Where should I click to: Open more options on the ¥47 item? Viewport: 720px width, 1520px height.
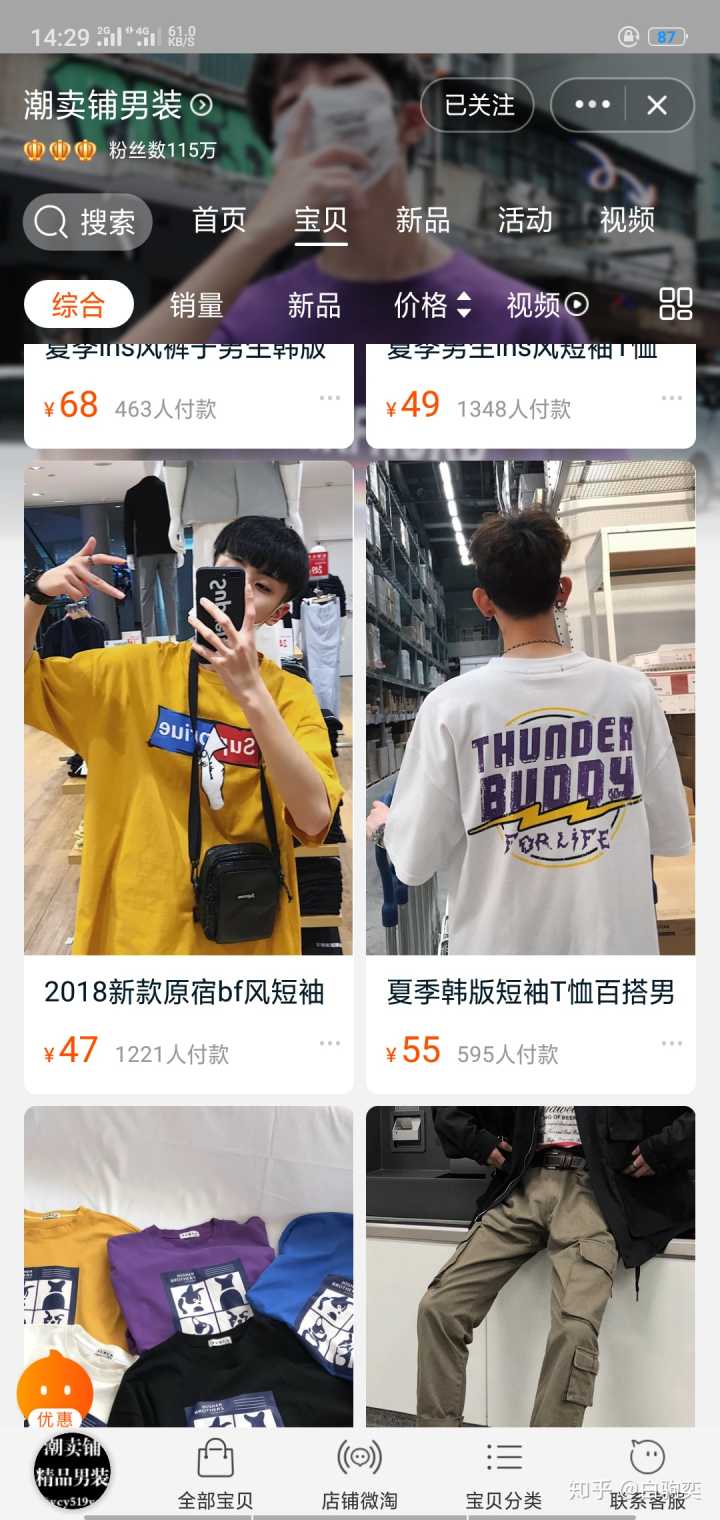(330, 1044)
